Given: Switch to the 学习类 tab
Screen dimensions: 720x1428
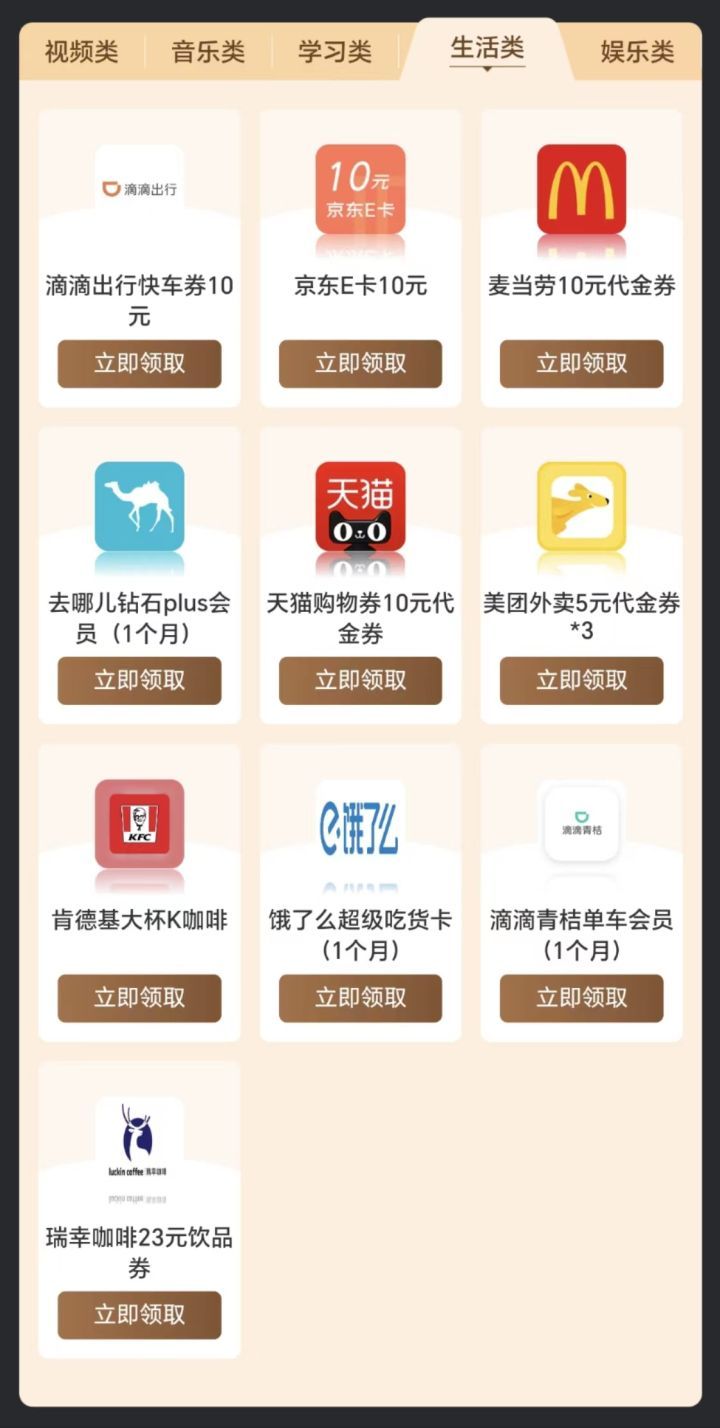Looking at the screenshot, I should [x=335, y=52].
